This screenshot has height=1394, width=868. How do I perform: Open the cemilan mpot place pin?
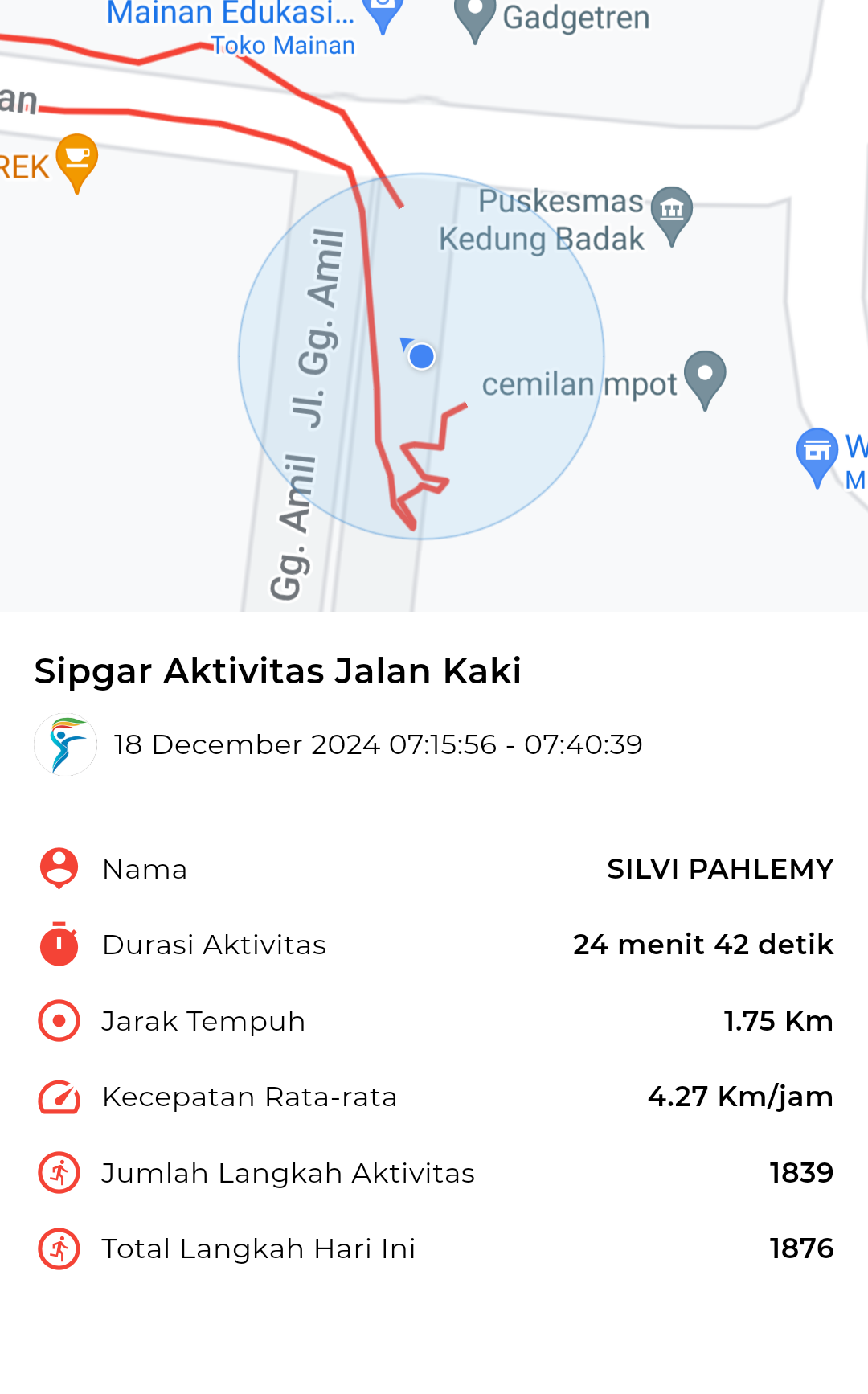coord(705,379)
